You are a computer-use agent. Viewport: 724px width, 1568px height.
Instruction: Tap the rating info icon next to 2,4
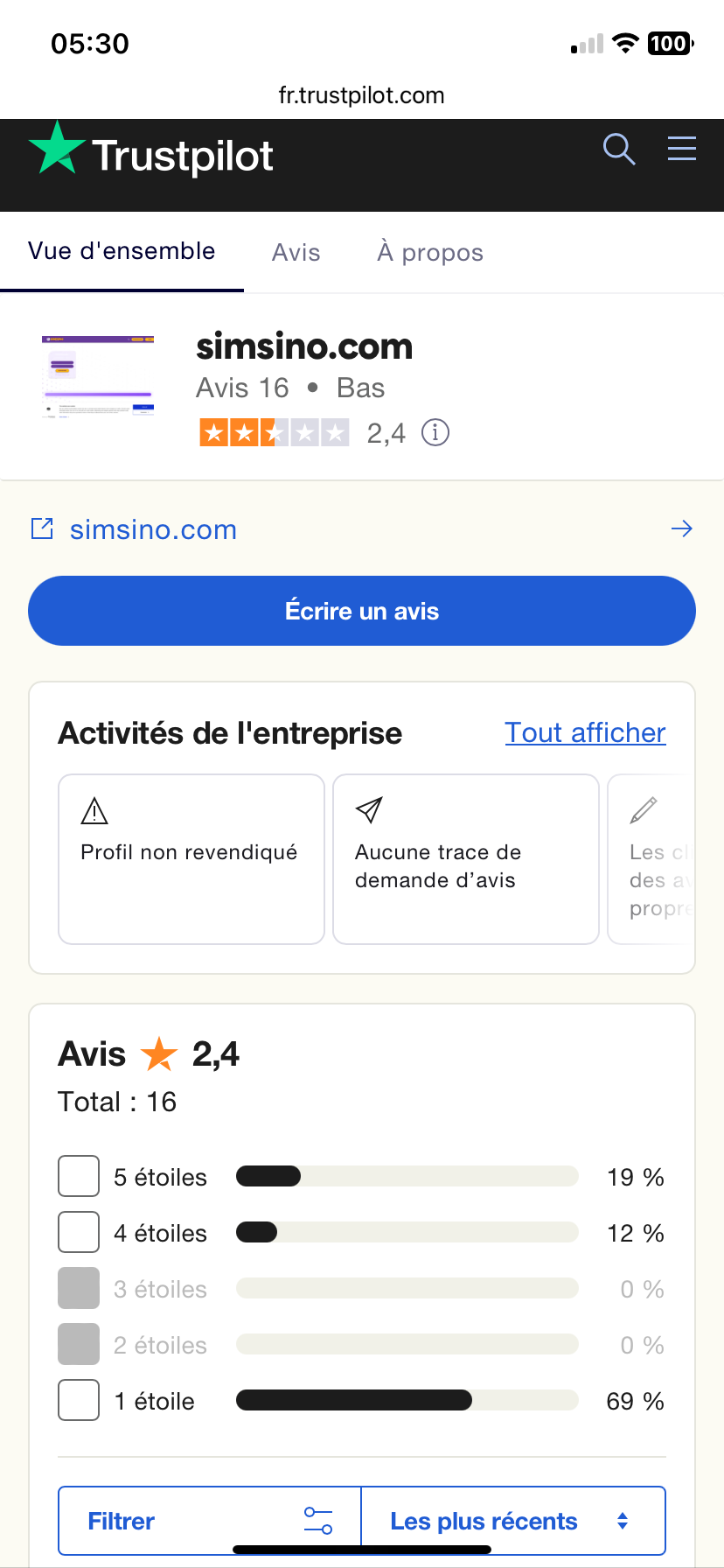[x=435, y=432]
